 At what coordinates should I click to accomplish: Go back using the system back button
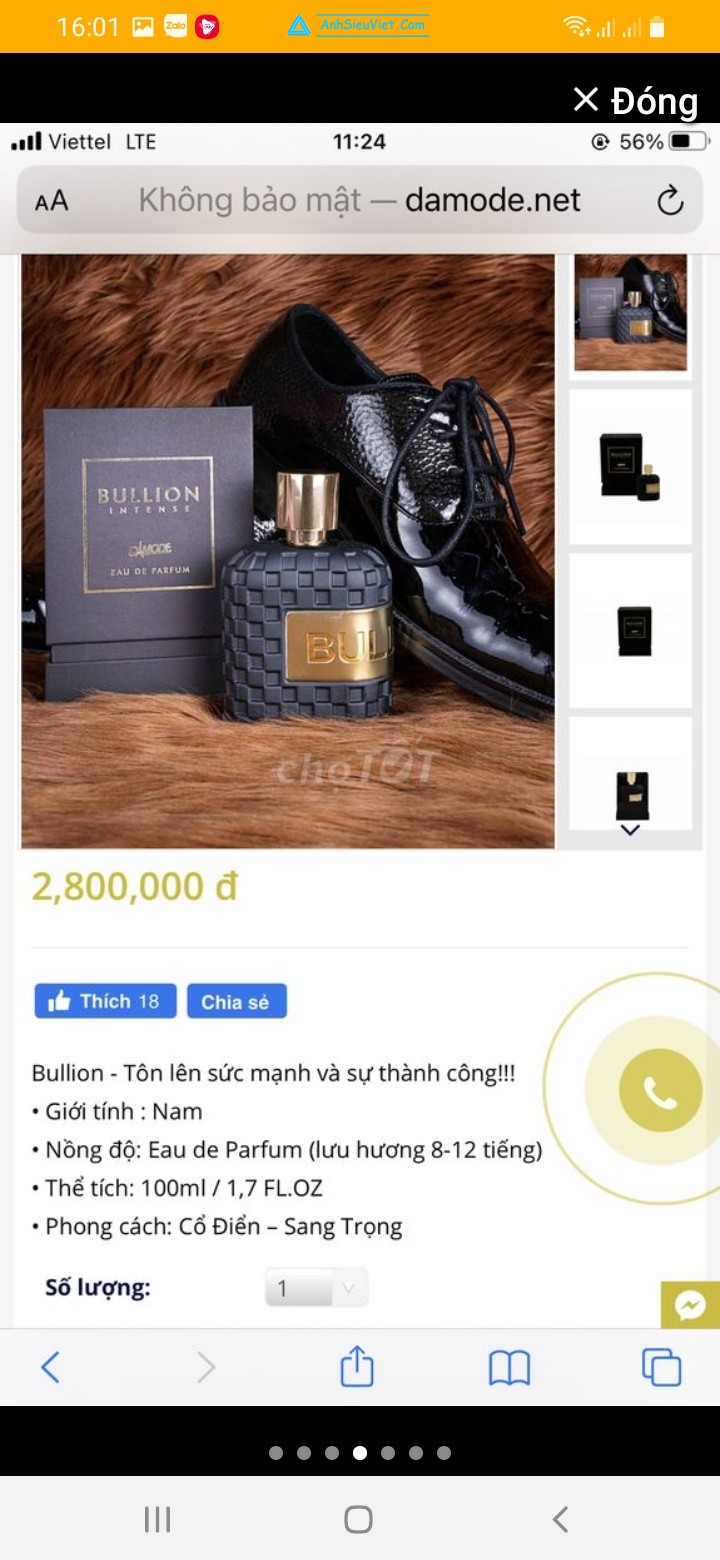click(x=561, y=1519)
